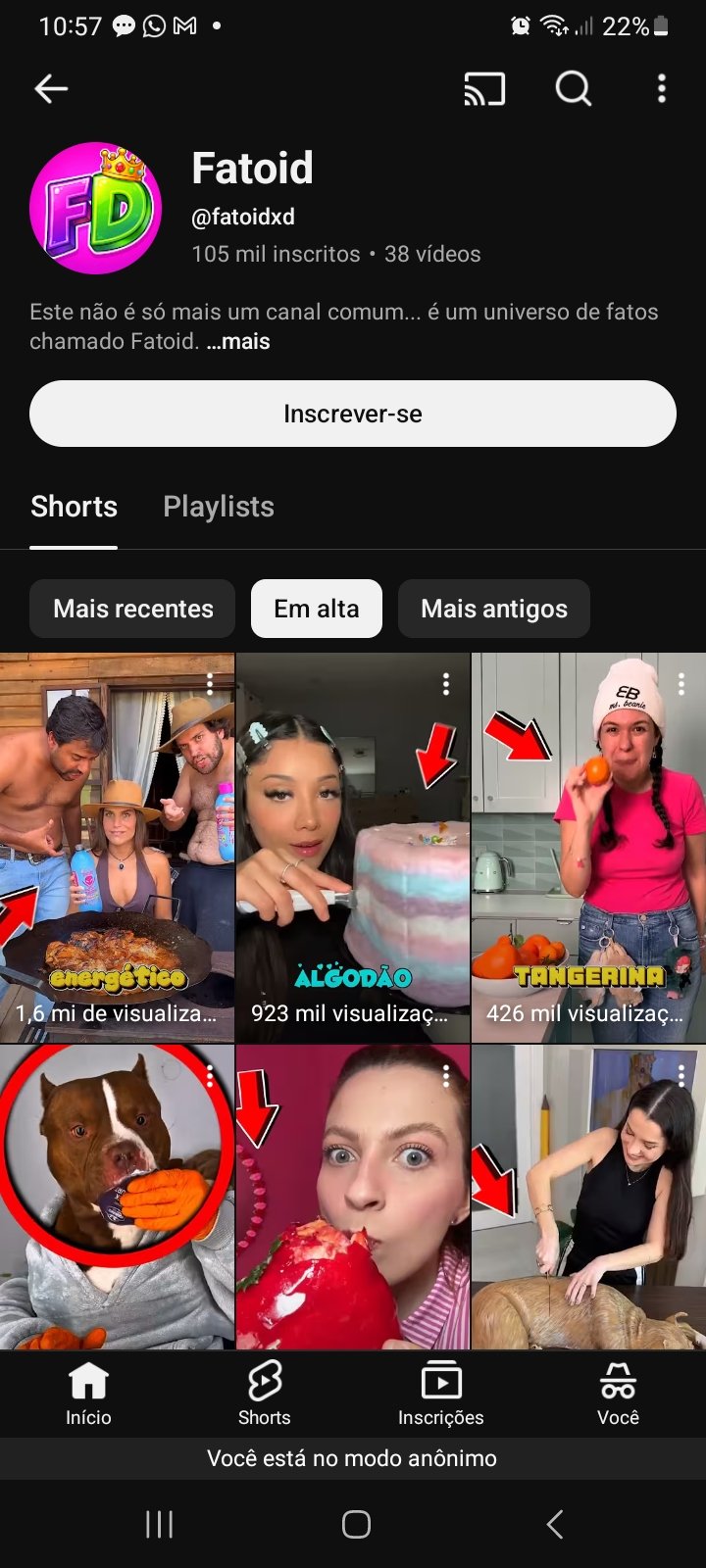Screen dimensions: 706x1568
Task: Go to the Início home tab
Action: point(88,1393)
